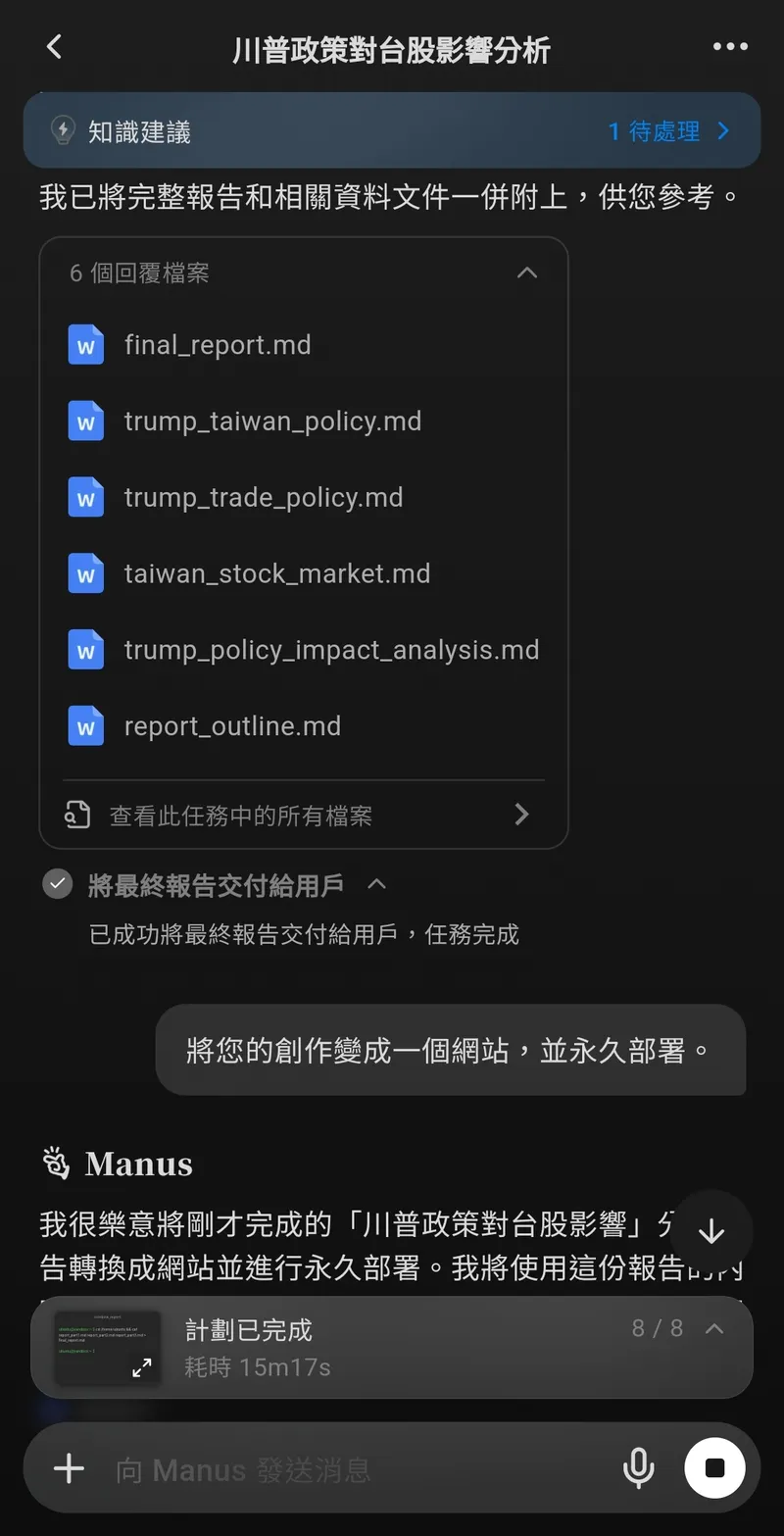Tap the microphone icon for voice input
The image size is (784, 1536).
pyautogui.click(x=639, y=1467)
